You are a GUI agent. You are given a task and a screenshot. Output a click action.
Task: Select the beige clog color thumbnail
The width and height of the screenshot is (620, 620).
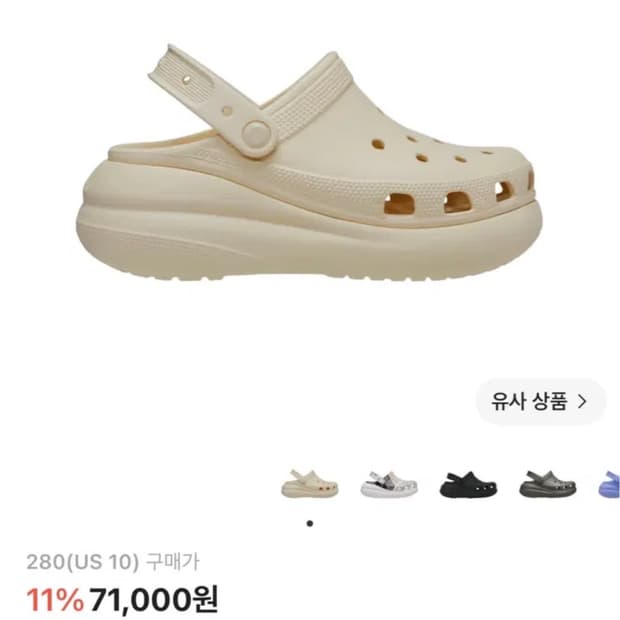click(310, 483)
